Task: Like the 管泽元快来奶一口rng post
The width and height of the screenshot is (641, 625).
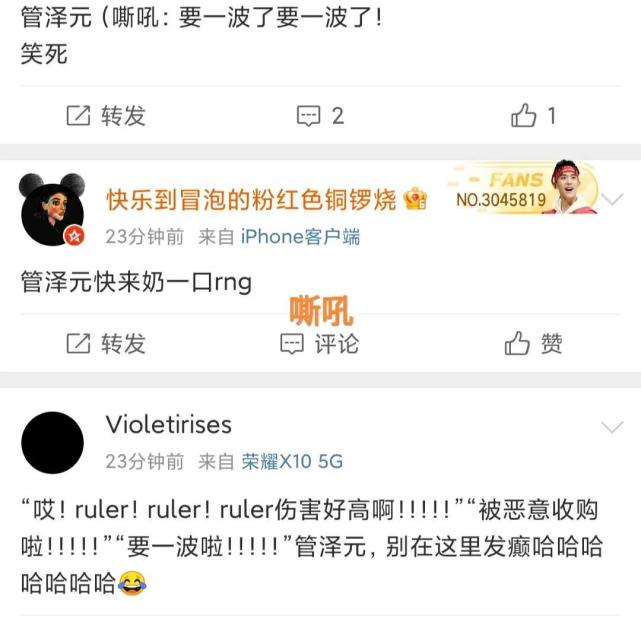Action: (533, 344)
